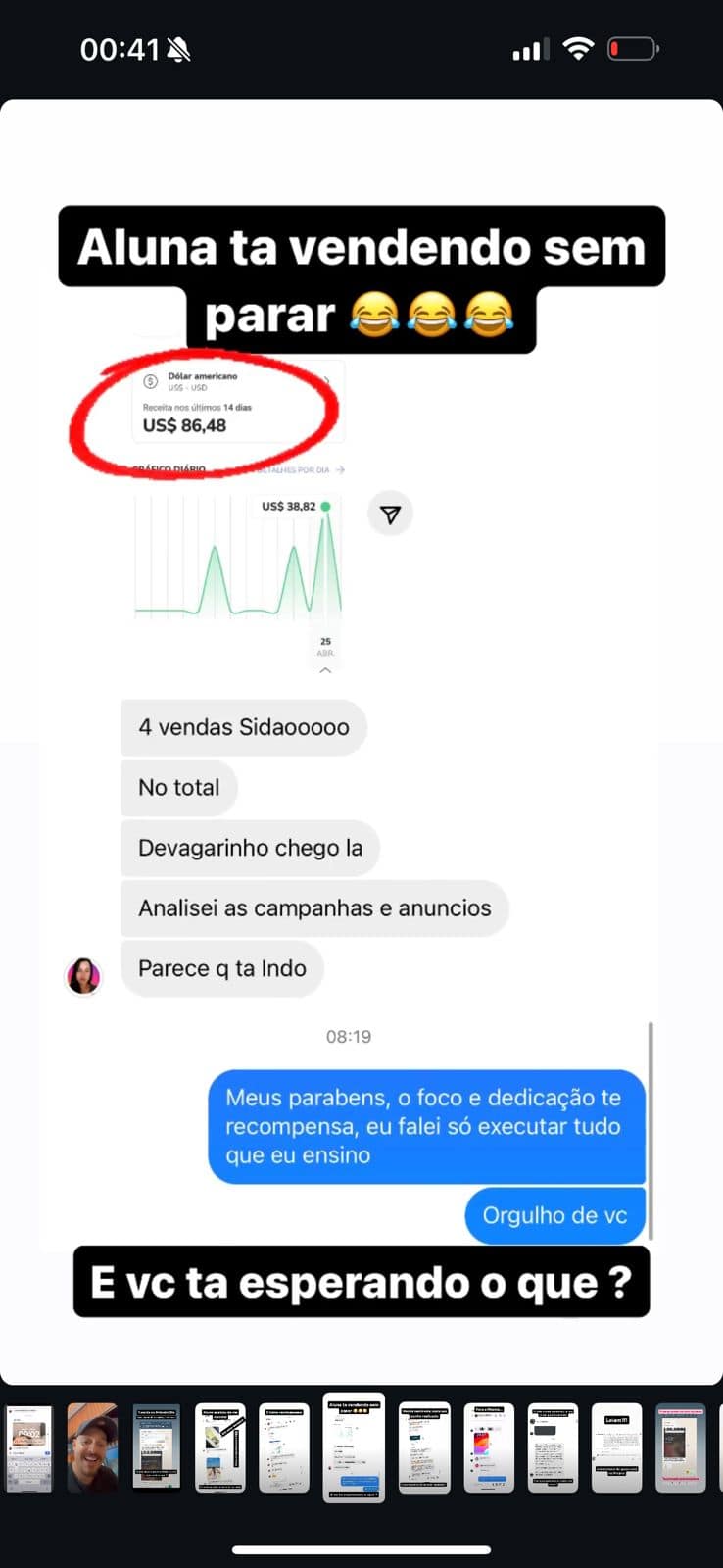
Task: Open the thumbnail of the smiling man in a cap
Action: (92, 1447)
